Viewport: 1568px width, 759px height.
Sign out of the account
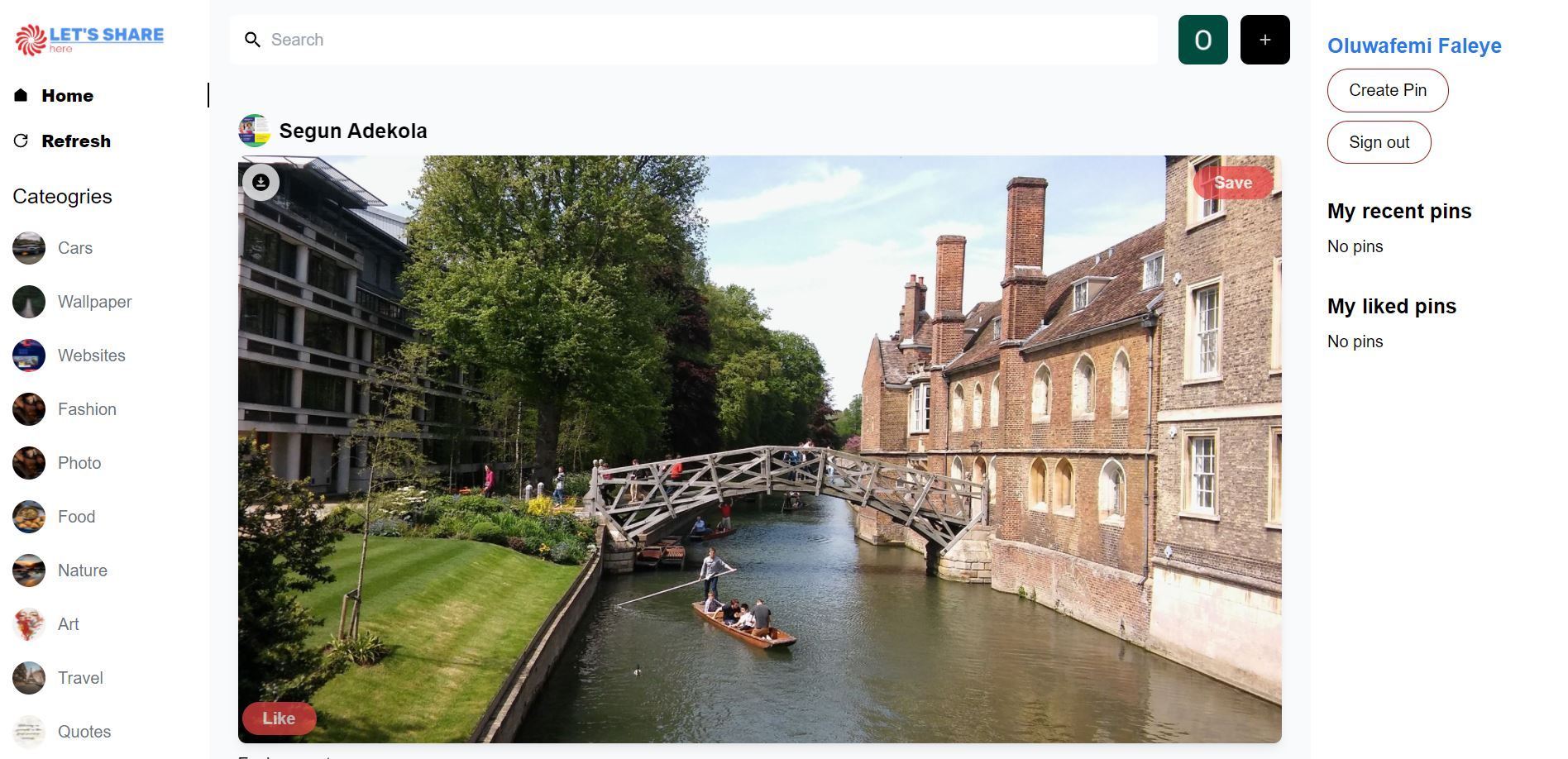1379,142
